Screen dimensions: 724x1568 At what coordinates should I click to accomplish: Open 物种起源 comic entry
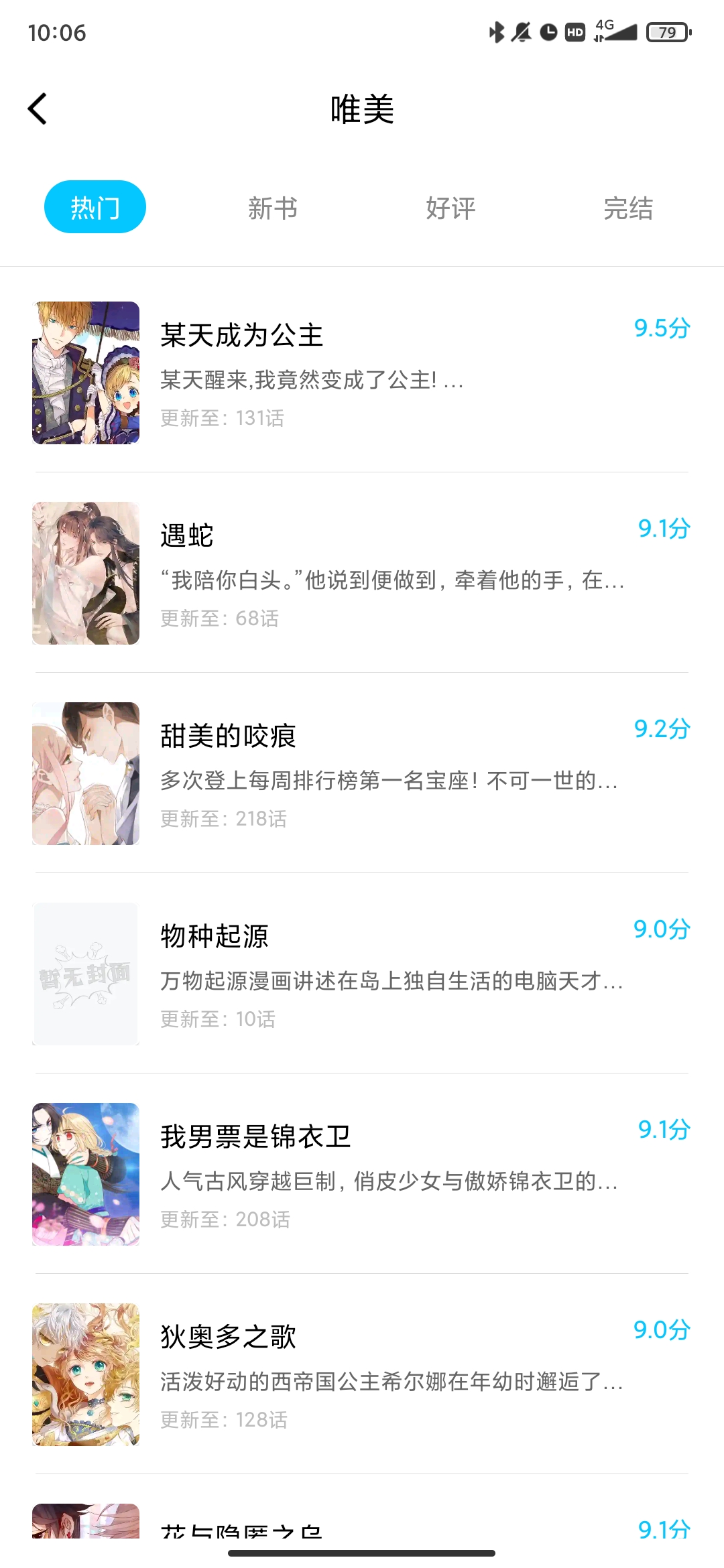point(215,937)
